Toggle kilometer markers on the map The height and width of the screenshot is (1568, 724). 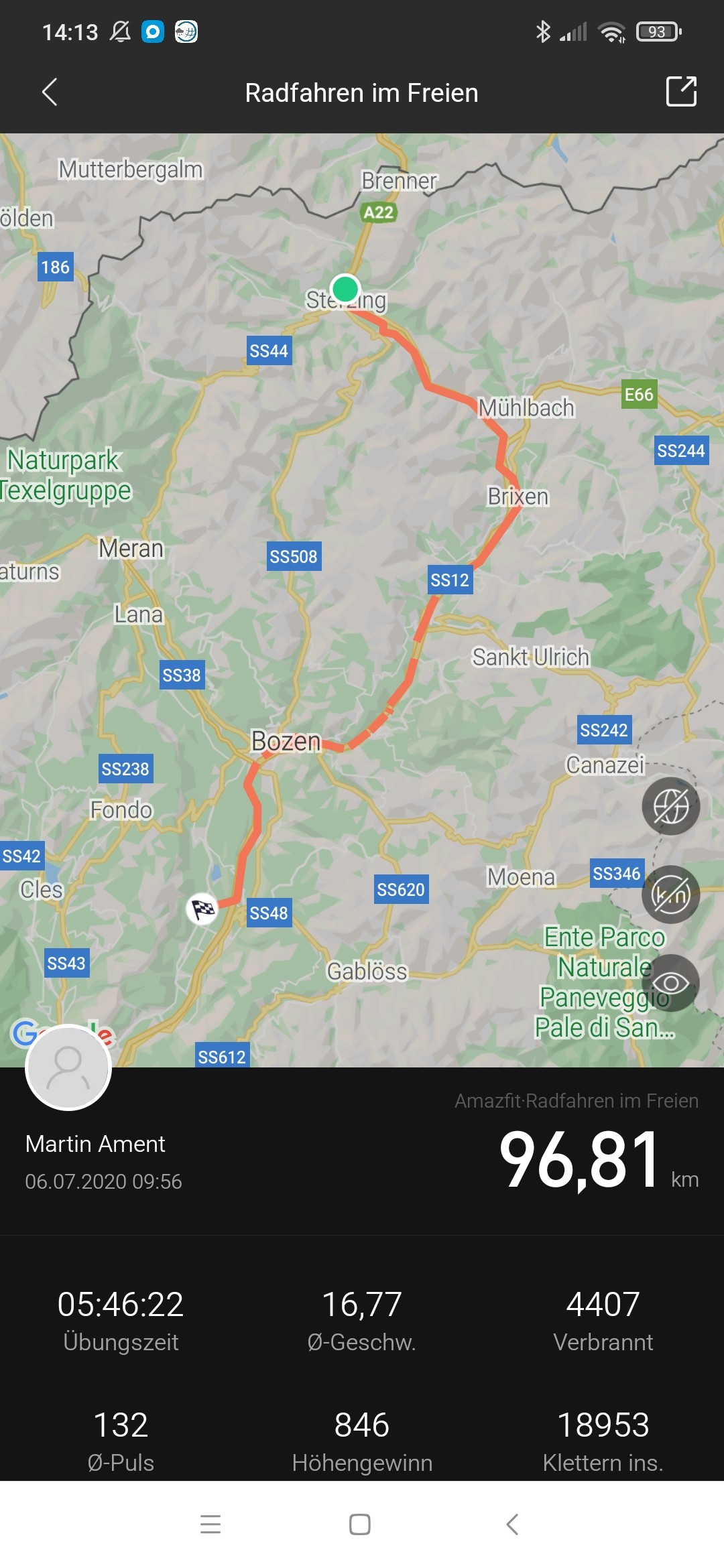coord(670,895)
